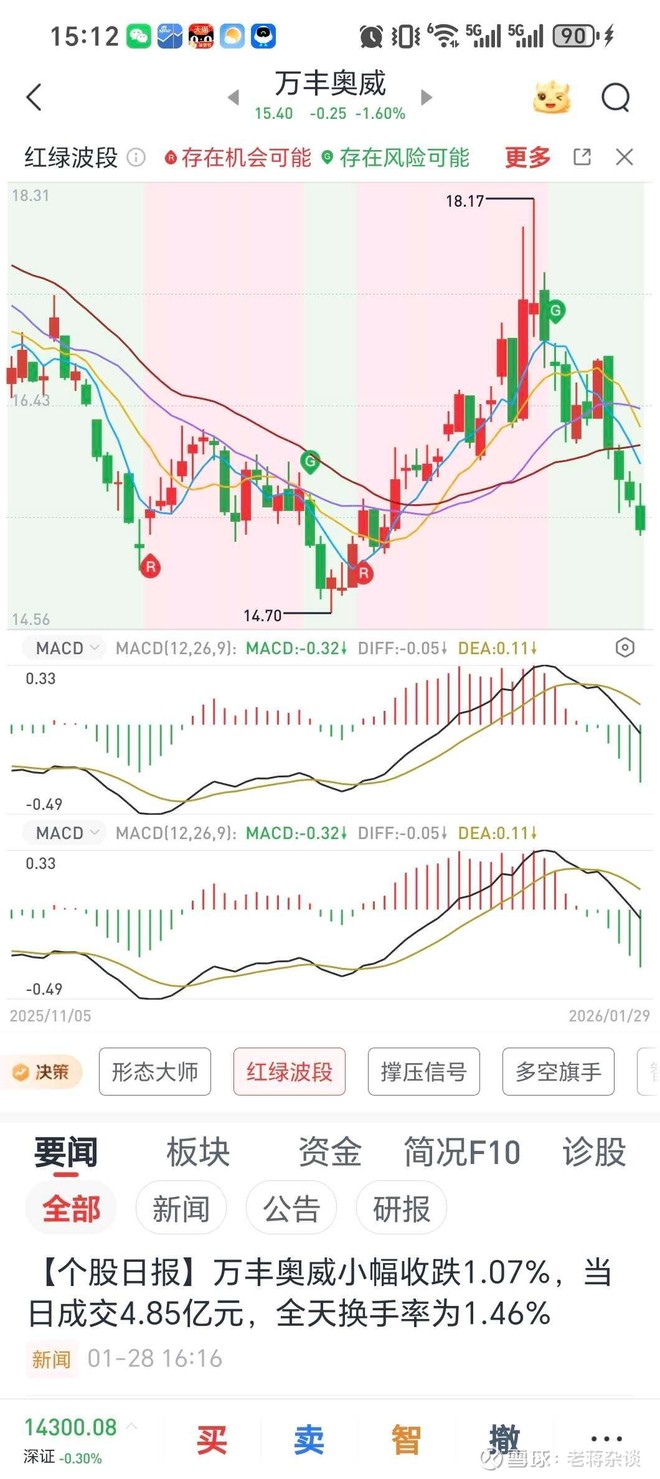
Task: Filter news by 研报
Action: [x=401, y=1209]
